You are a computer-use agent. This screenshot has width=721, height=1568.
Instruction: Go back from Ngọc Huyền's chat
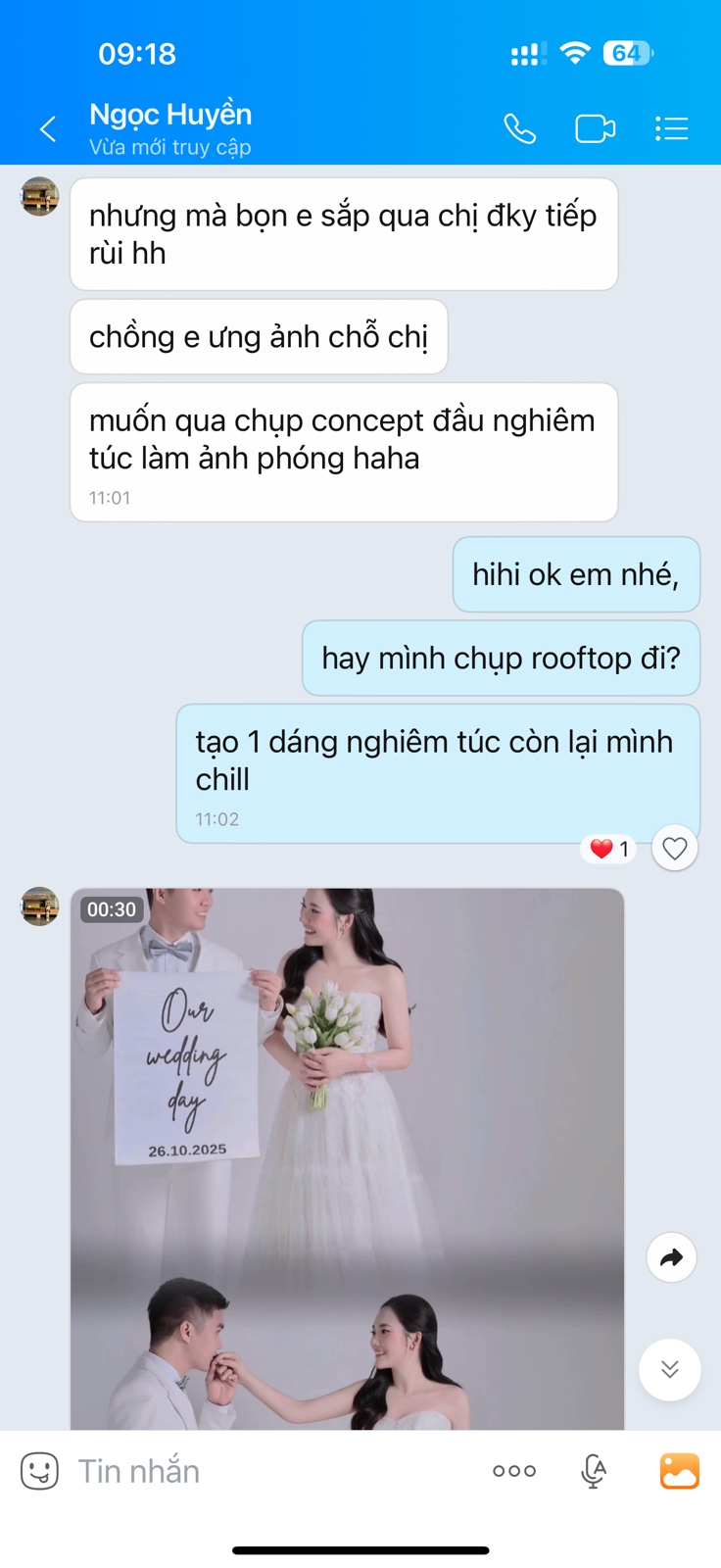pyautogui.click(x=47, y=129)
